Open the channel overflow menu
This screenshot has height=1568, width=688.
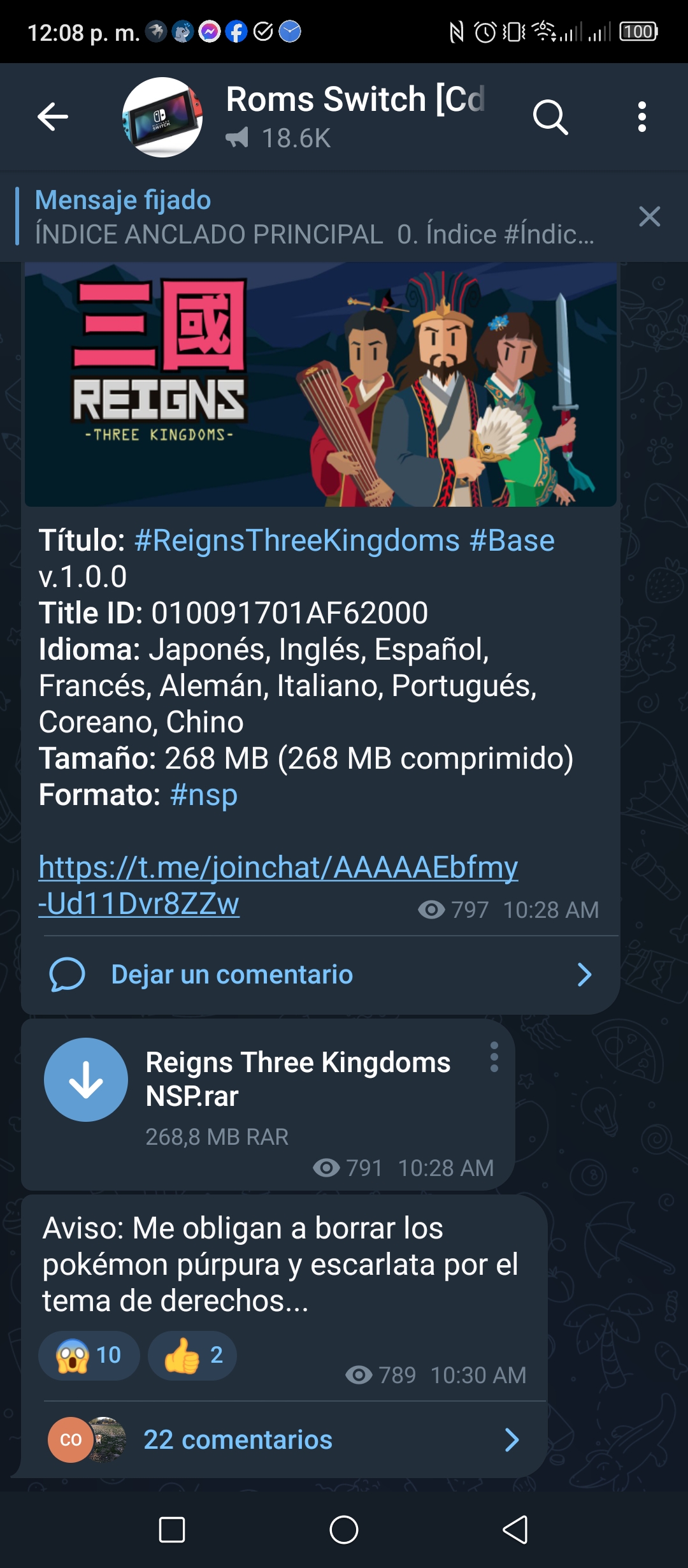click(642, 117)
